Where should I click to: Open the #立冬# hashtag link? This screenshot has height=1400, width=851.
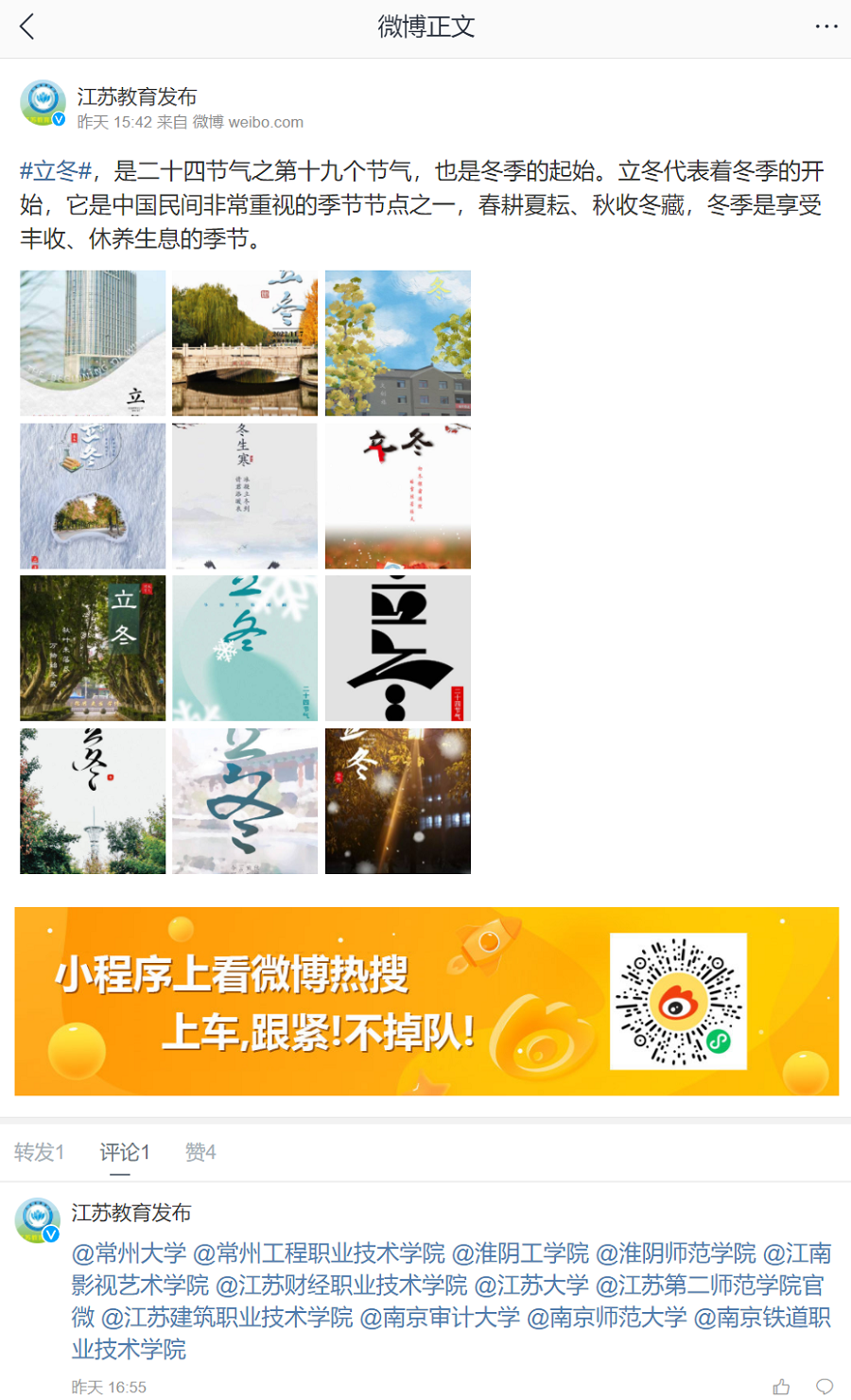(x=56, y=171)
